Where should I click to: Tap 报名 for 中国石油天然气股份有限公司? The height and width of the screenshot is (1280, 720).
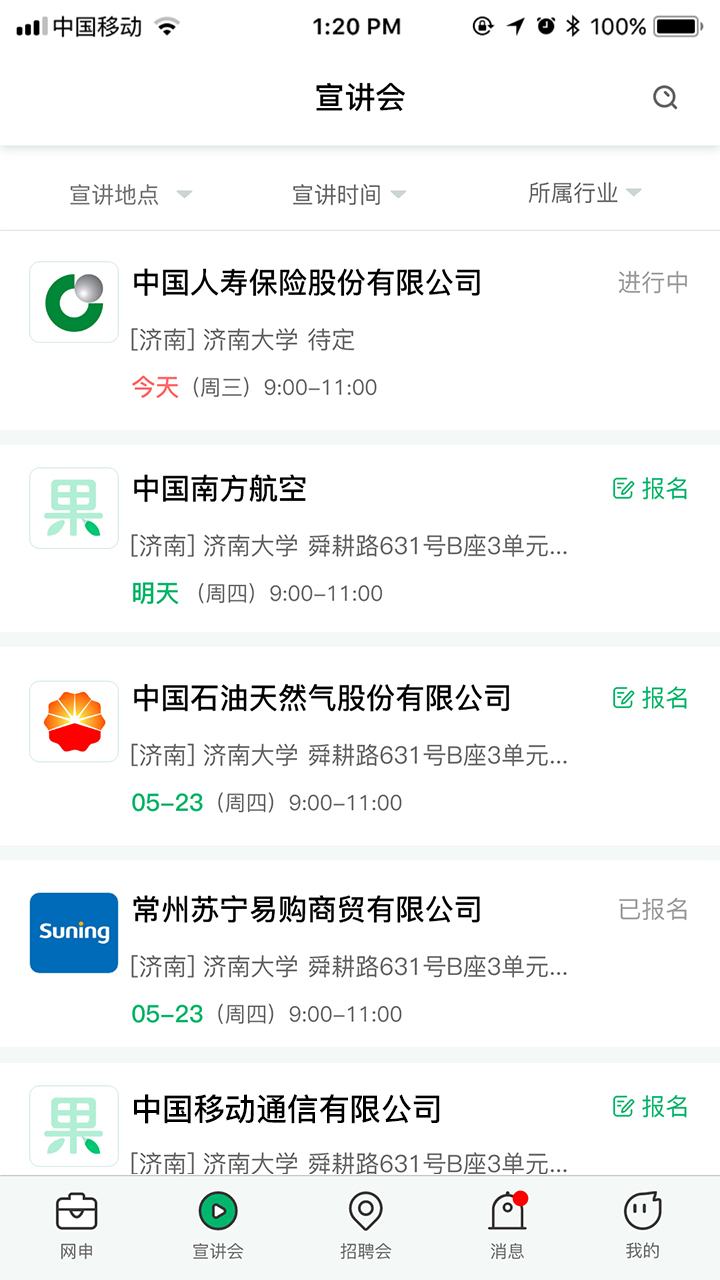pos(651,698)
